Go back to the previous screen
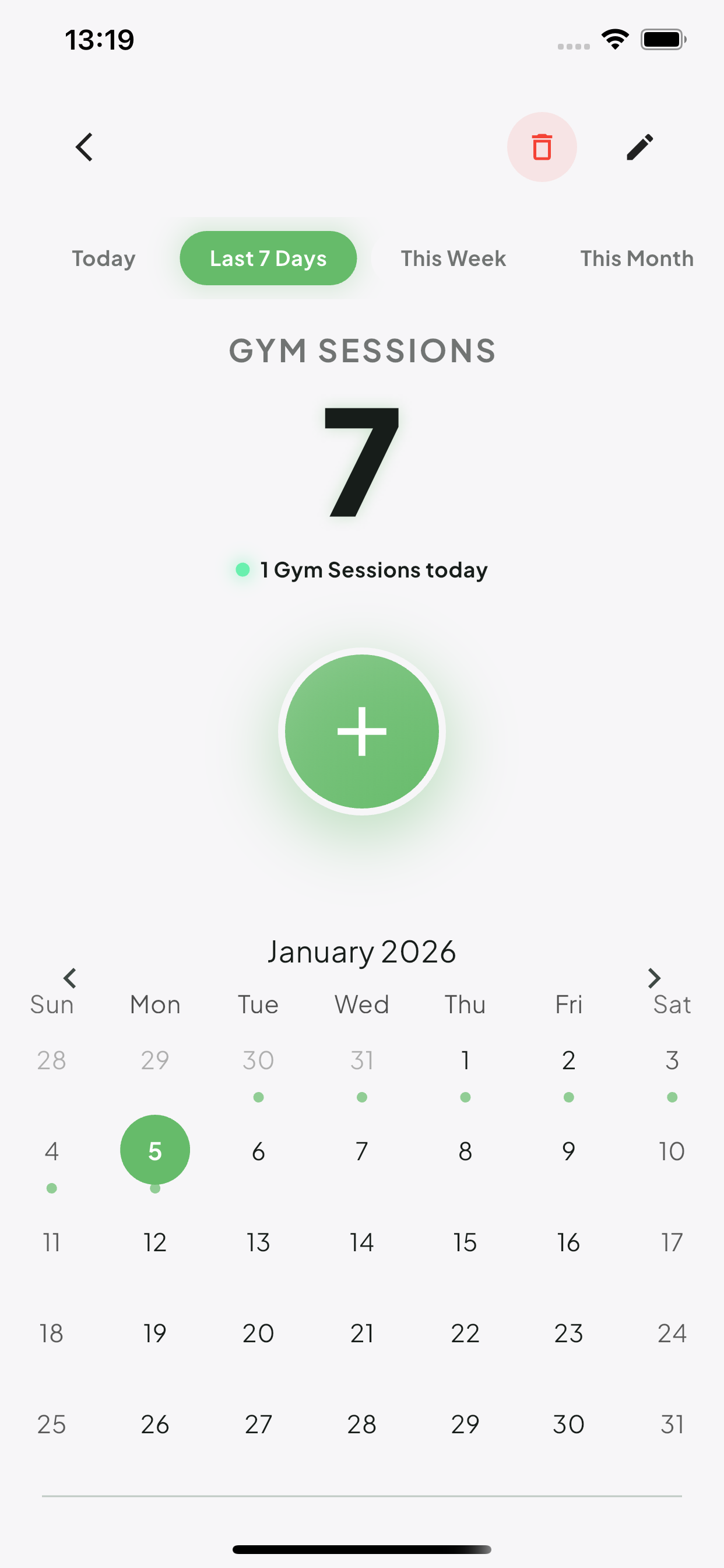Viewport: 724px width, 1568px height. (85, 148)
